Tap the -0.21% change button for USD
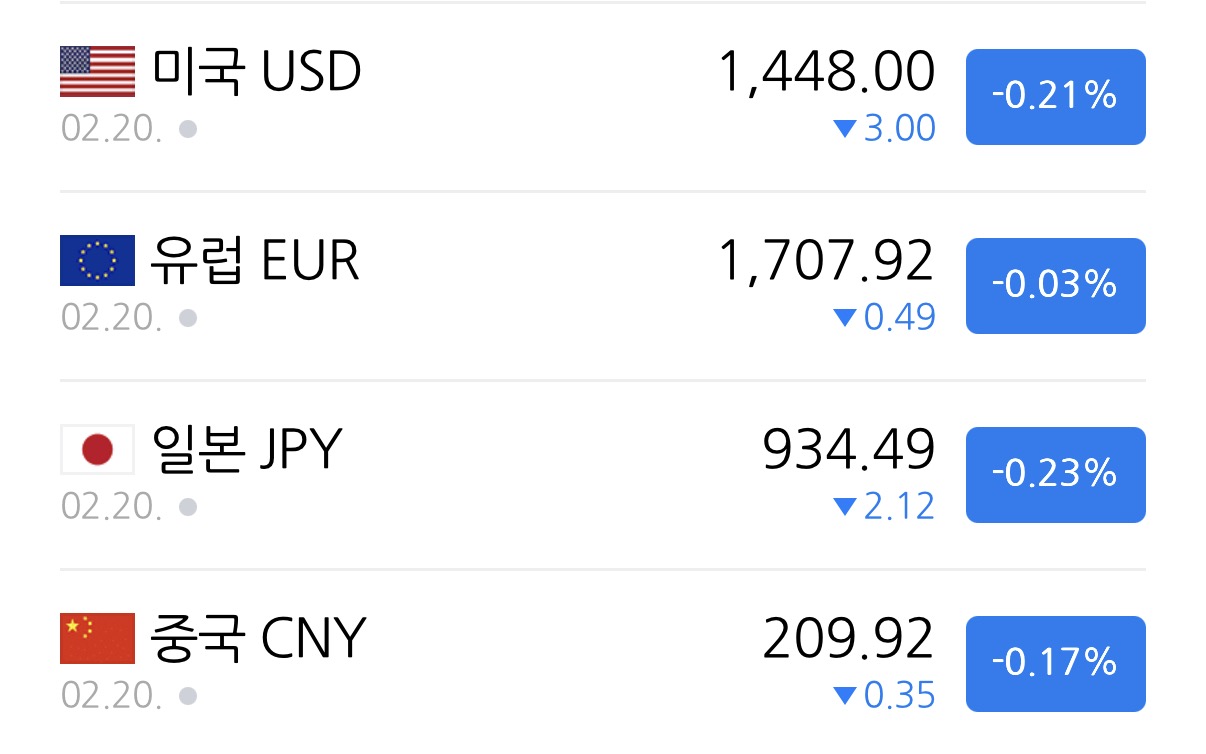1206x754 pixels. (1055, 97)
